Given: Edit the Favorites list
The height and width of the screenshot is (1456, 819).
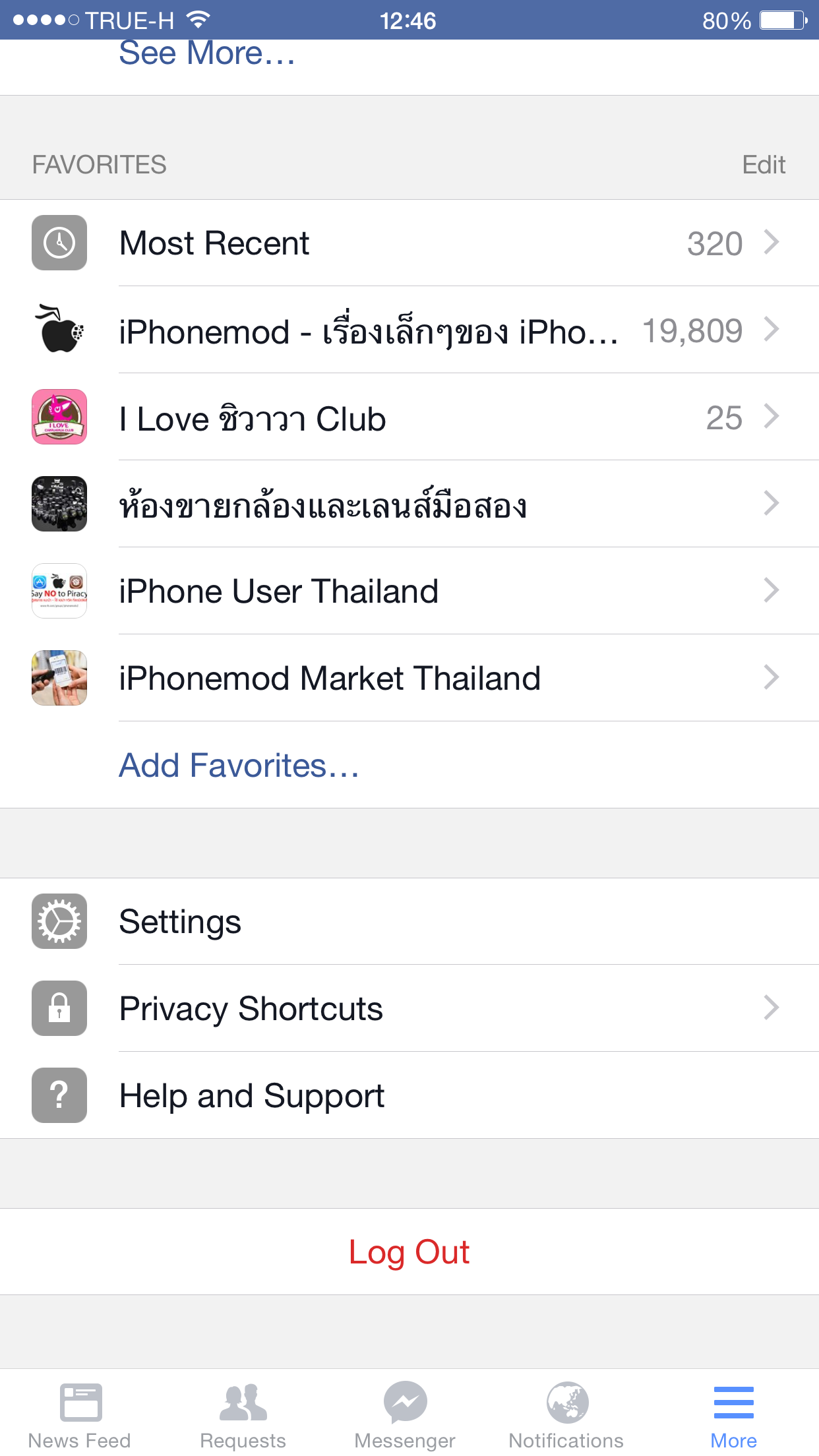Looking at the screenshot, I should coord(763,165).
